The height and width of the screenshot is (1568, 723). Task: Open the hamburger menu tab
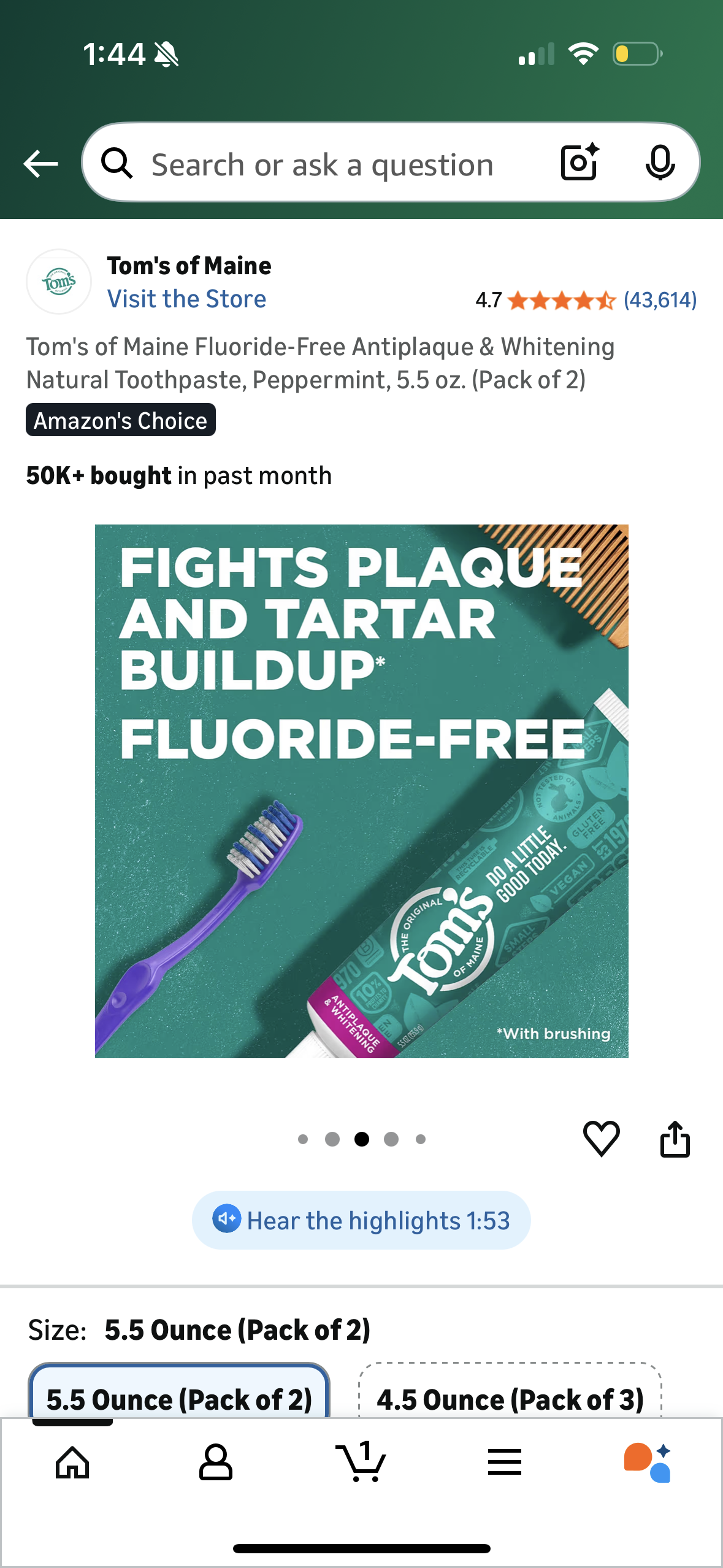tap(505, 1462)
